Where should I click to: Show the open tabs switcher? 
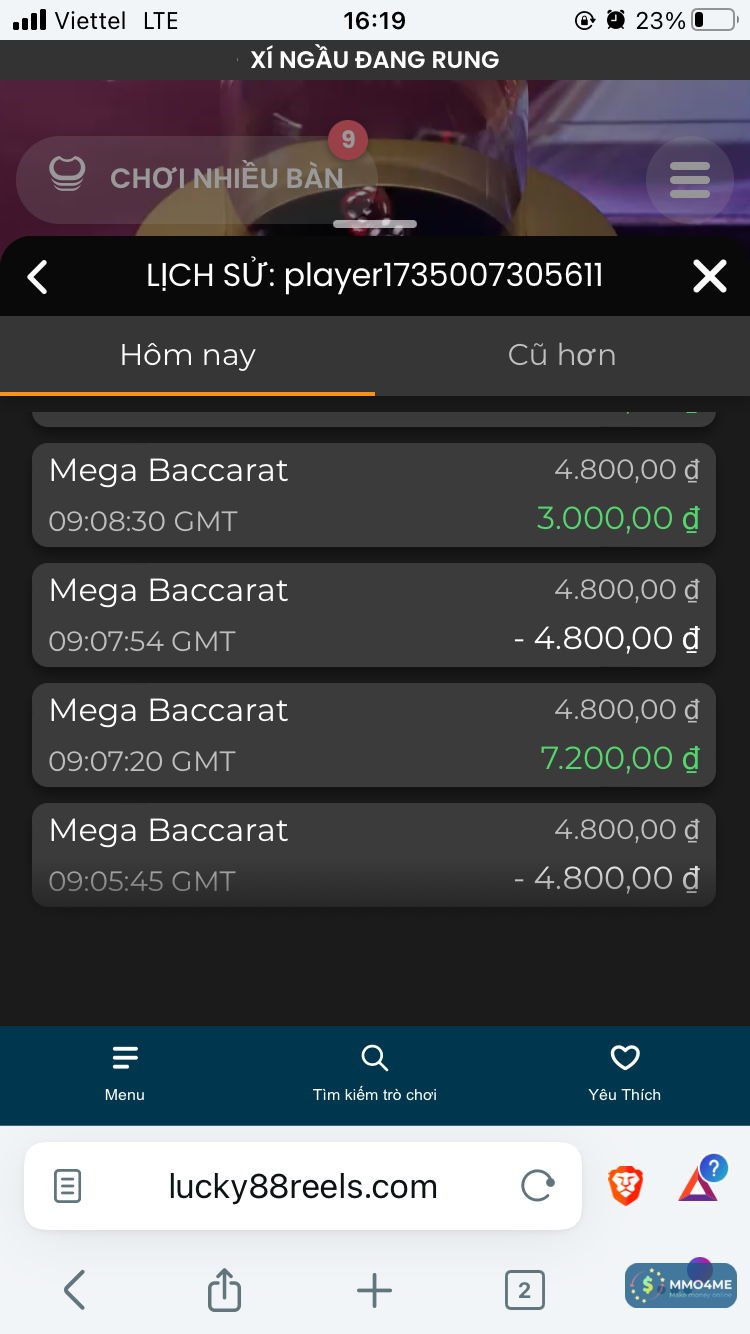click(x=524, y=1290)
